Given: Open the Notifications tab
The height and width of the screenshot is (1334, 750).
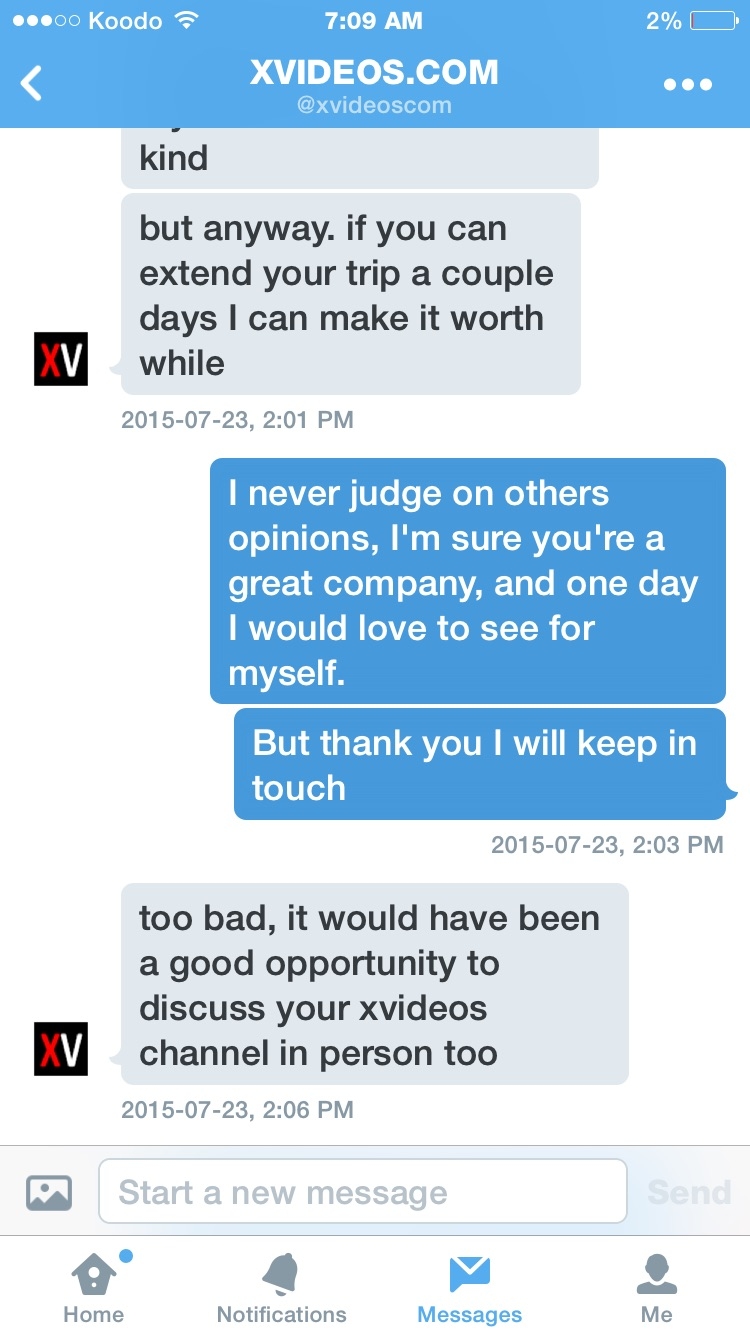Looking at the screenshot, I should (281, 1286).
